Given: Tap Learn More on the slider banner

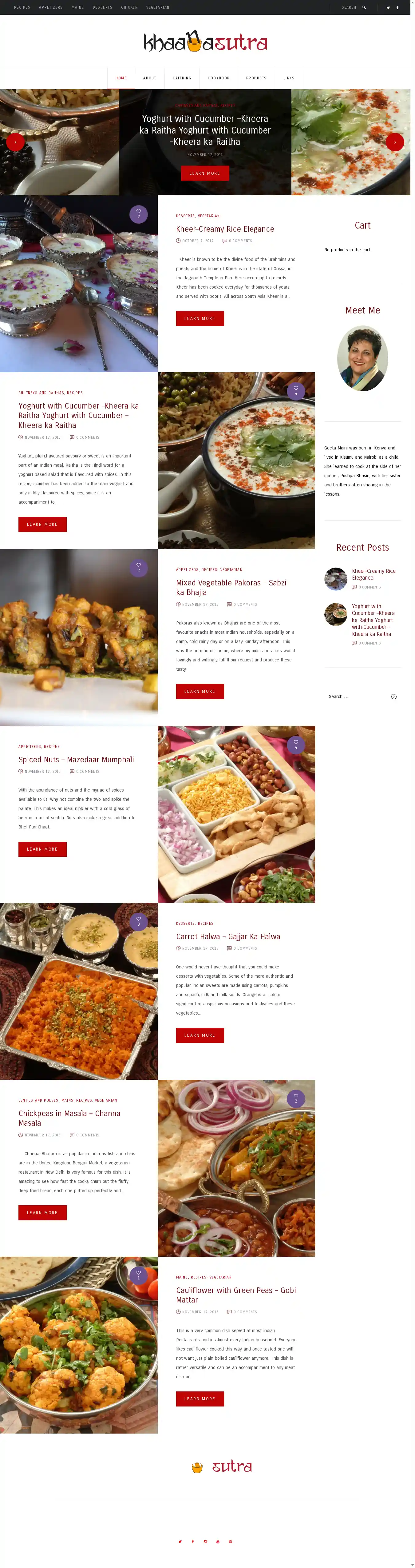Looking at the screenshot, I should click(x=204, y=174).
